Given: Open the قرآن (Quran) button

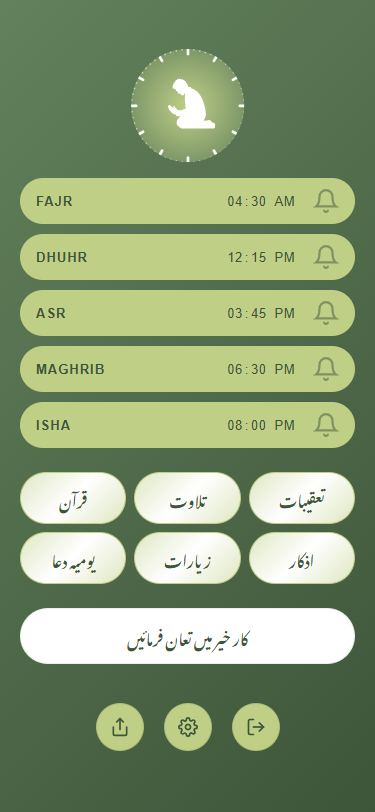Looking at the screenshot, I should pyautogui.click(x=73, y=498).
